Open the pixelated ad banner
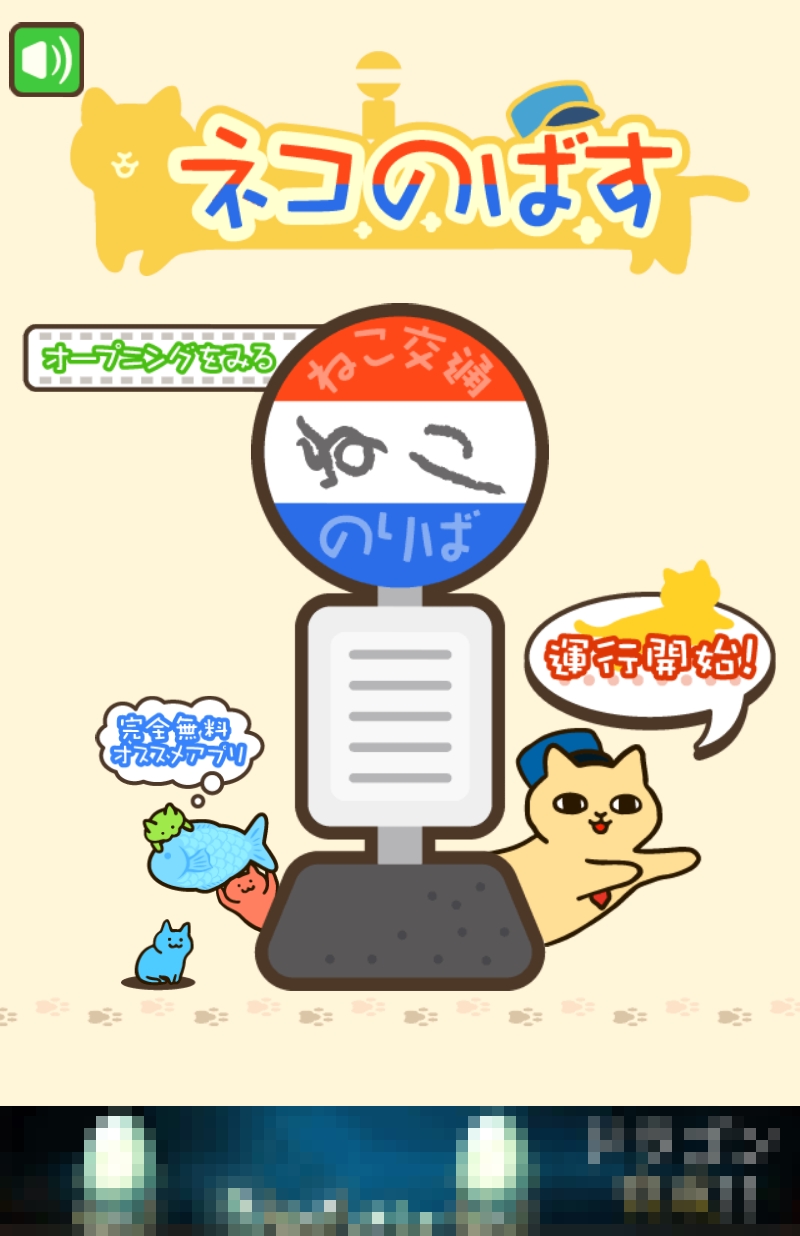This screenshot has width=800, height=1236. [400, 1170]
